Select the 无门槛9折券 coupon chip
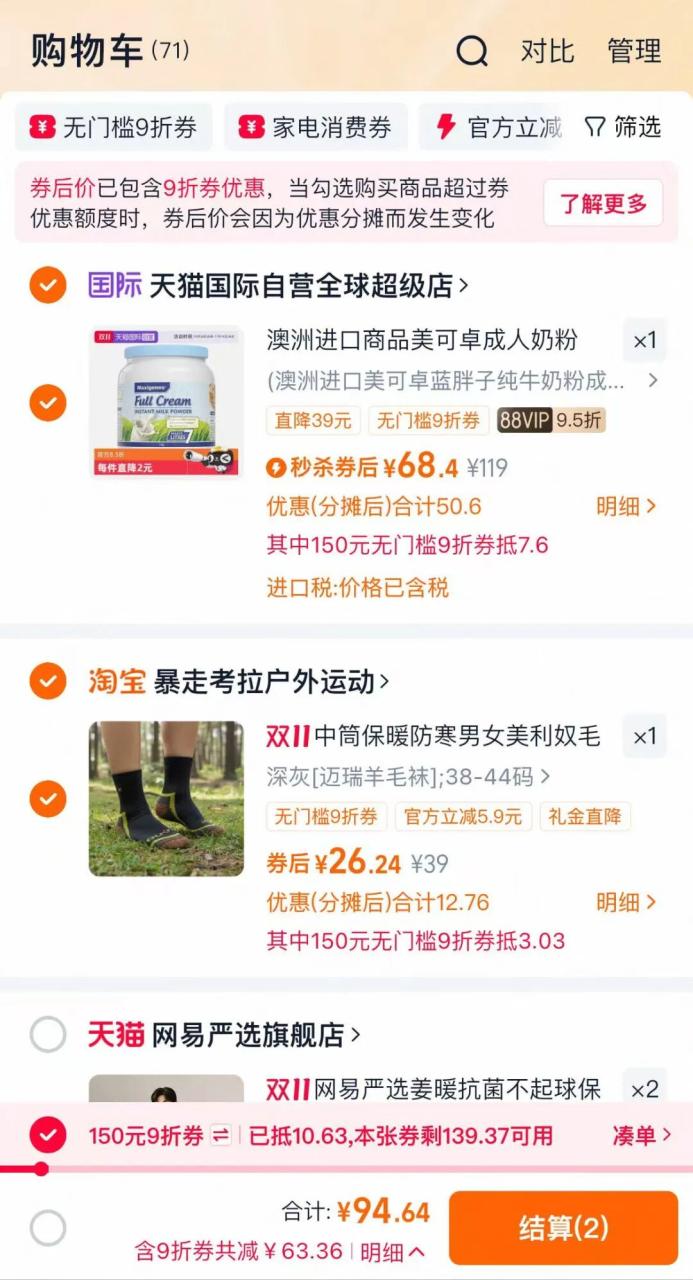This screenshot has height=1280, width=693. click(x=114, y=127)
